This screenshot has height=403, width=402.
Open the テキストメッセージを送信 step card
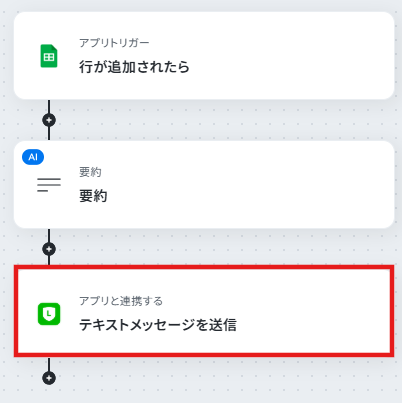[x=204, y=311]
